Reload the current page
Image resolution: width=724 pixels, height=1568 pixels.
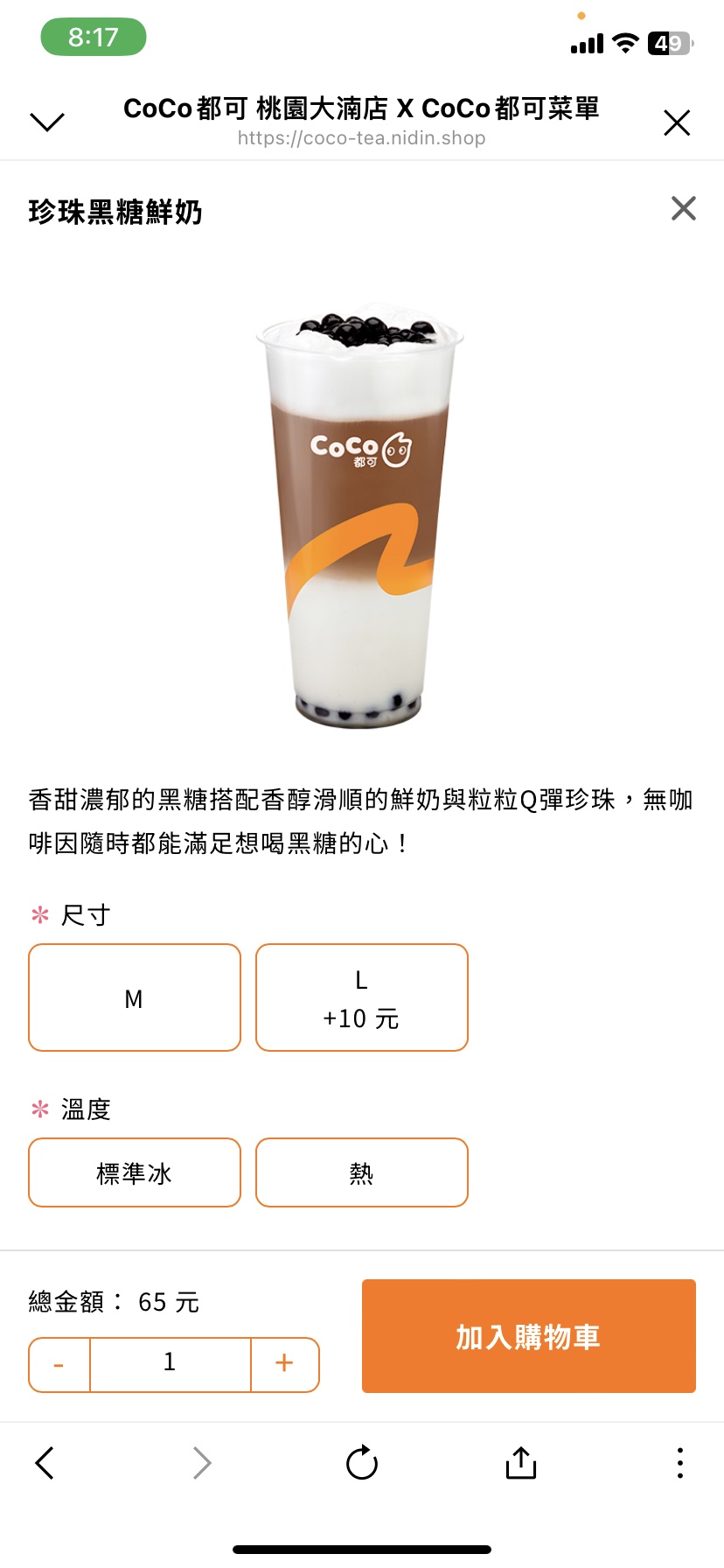point(362,1462)
